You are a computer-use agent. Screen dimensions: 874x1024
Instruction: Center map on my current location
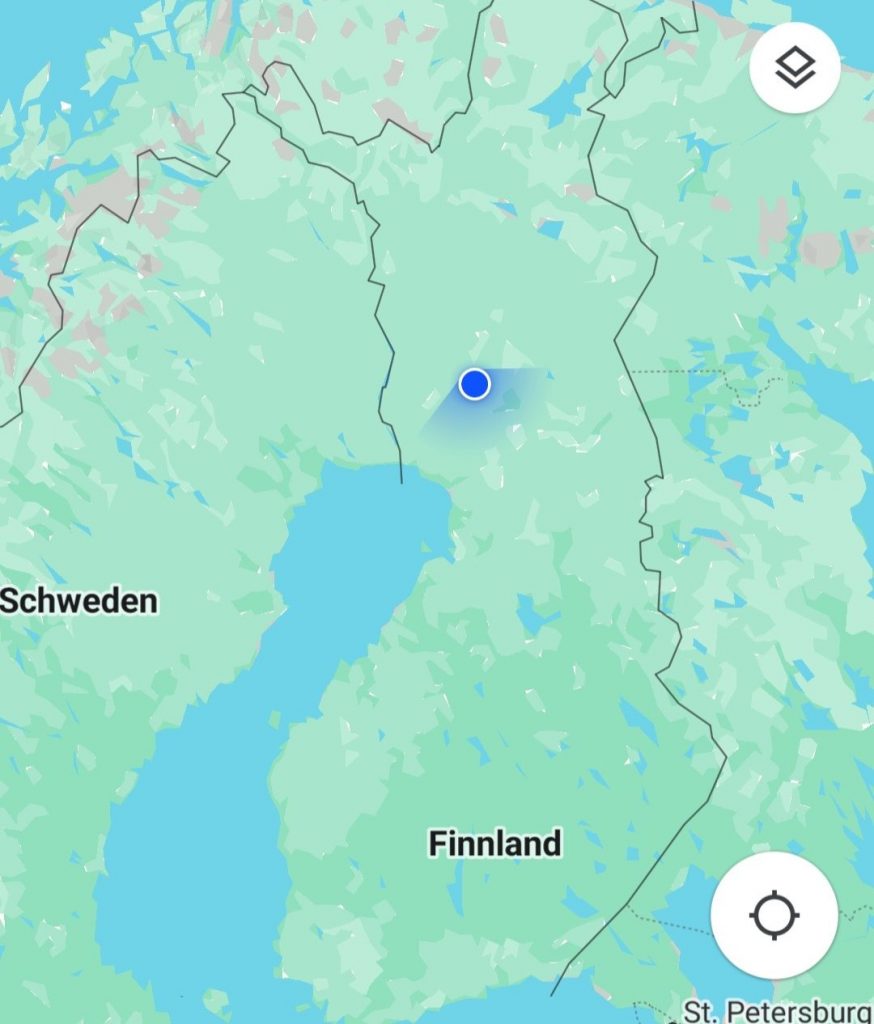[x=774, y=915]
